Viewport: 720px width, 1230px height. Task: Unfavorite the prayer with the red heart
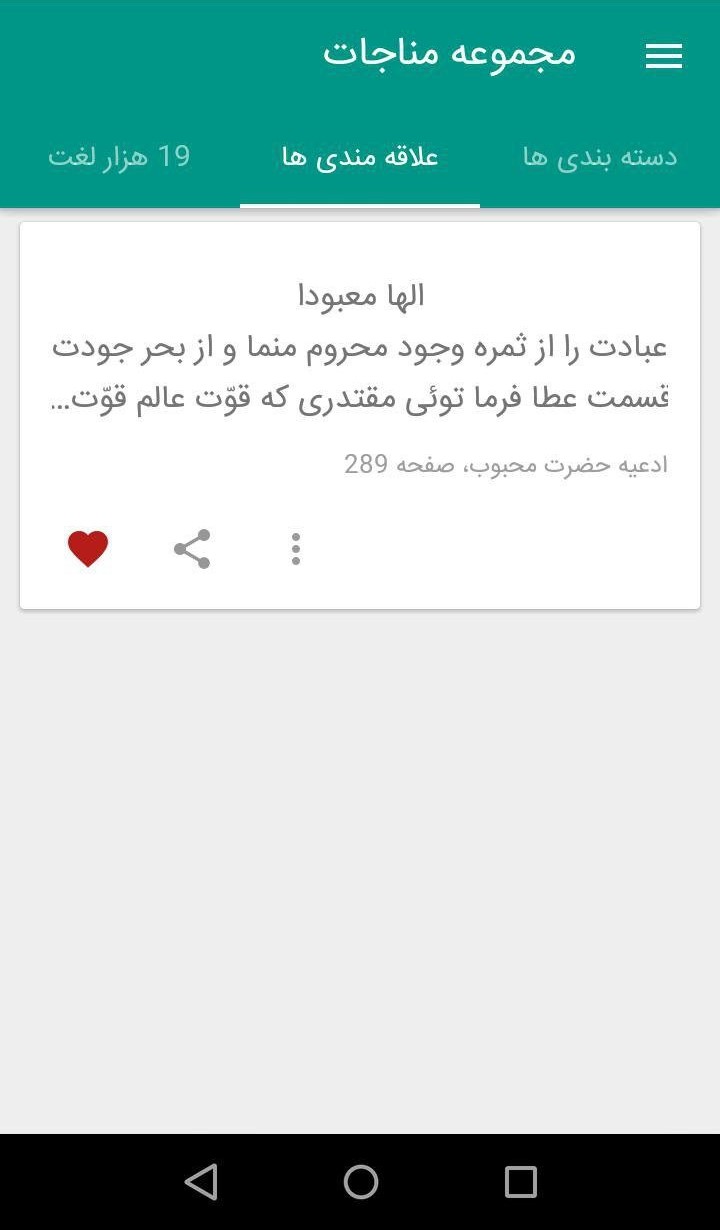pos(88,549)
